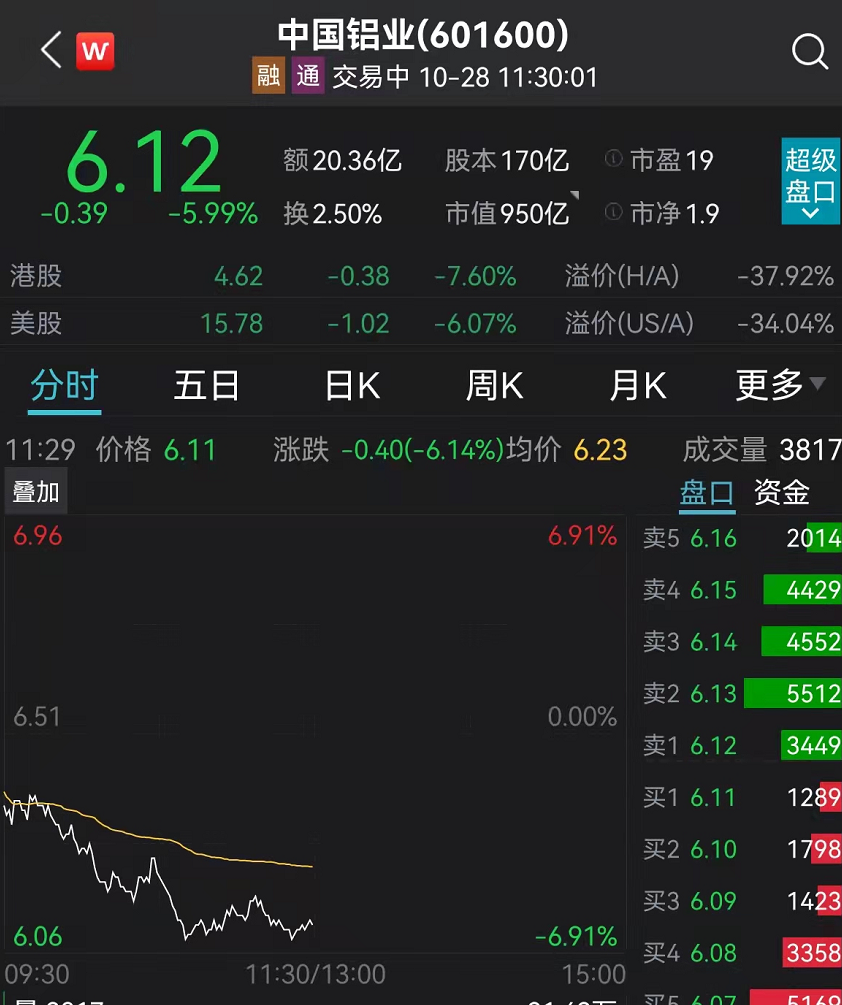Click the Wind app logo icon
Viewport: 842px width, 1005px height.
[x=95, y=51]
